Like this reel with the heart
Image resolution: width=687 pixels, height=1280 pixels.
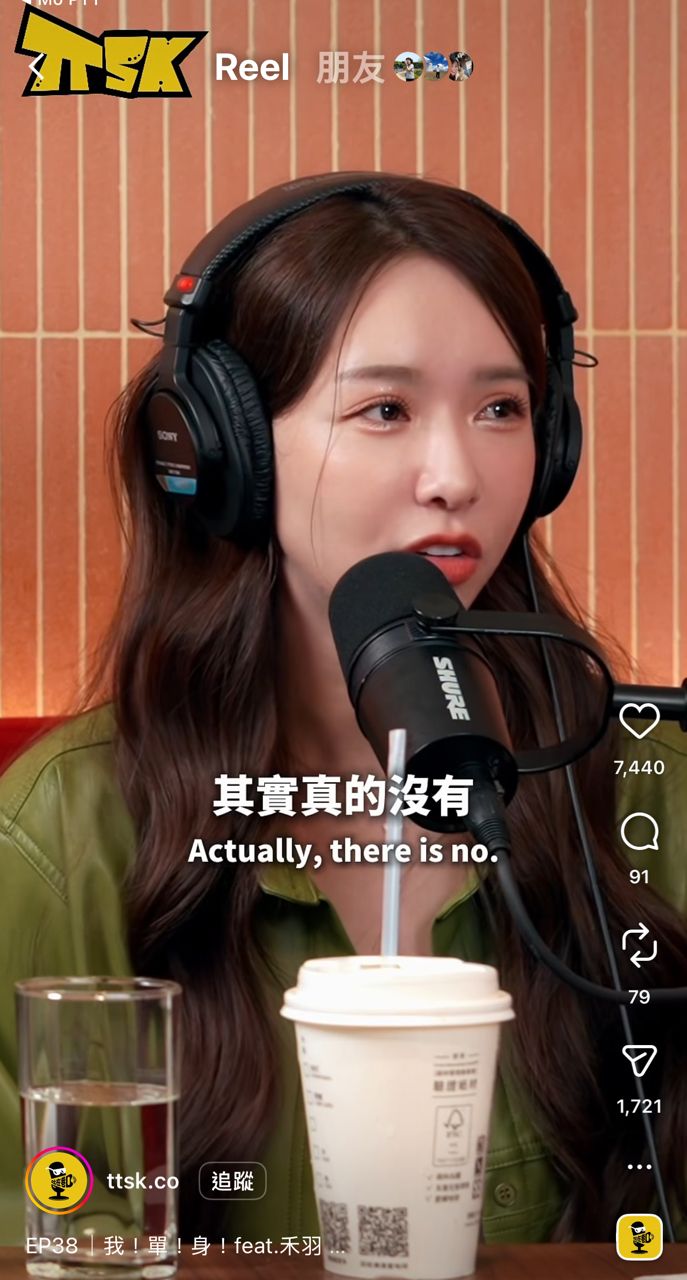(639, 721)
